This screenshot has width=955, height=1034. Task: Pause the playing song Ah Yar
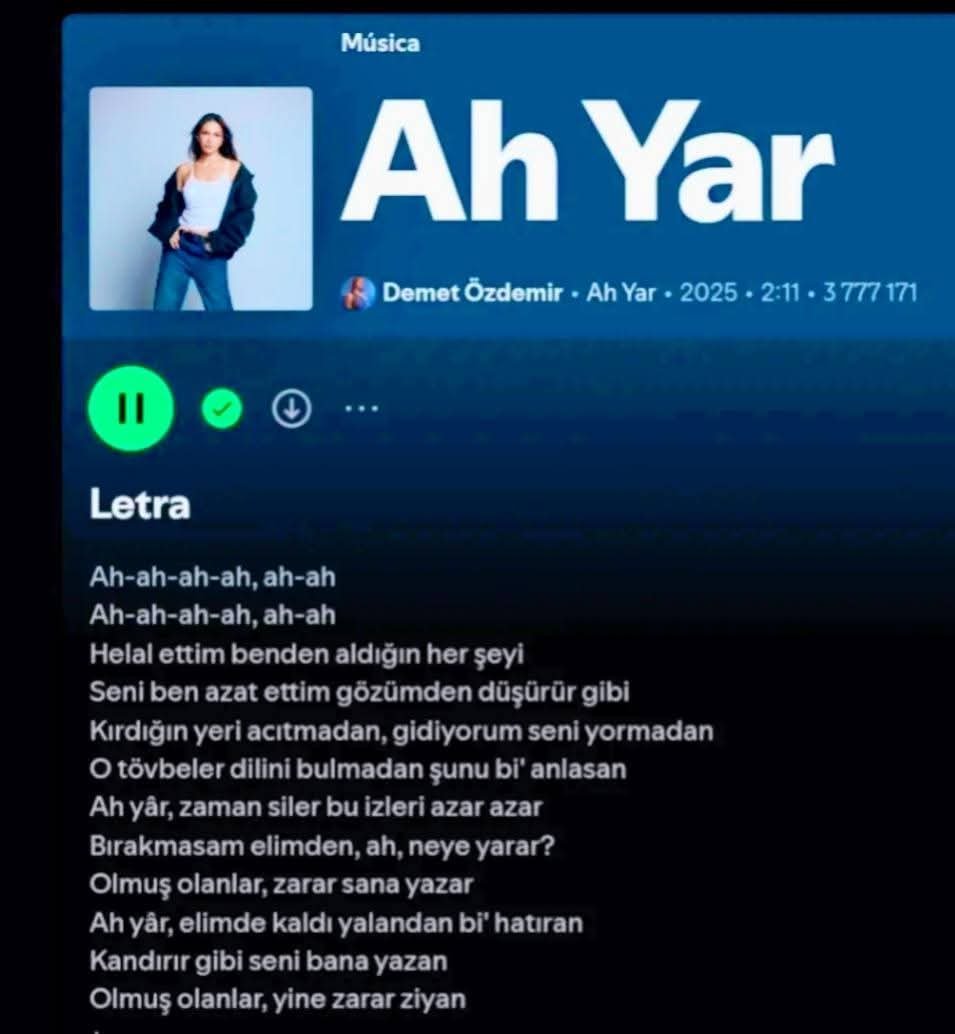[131, 408]
